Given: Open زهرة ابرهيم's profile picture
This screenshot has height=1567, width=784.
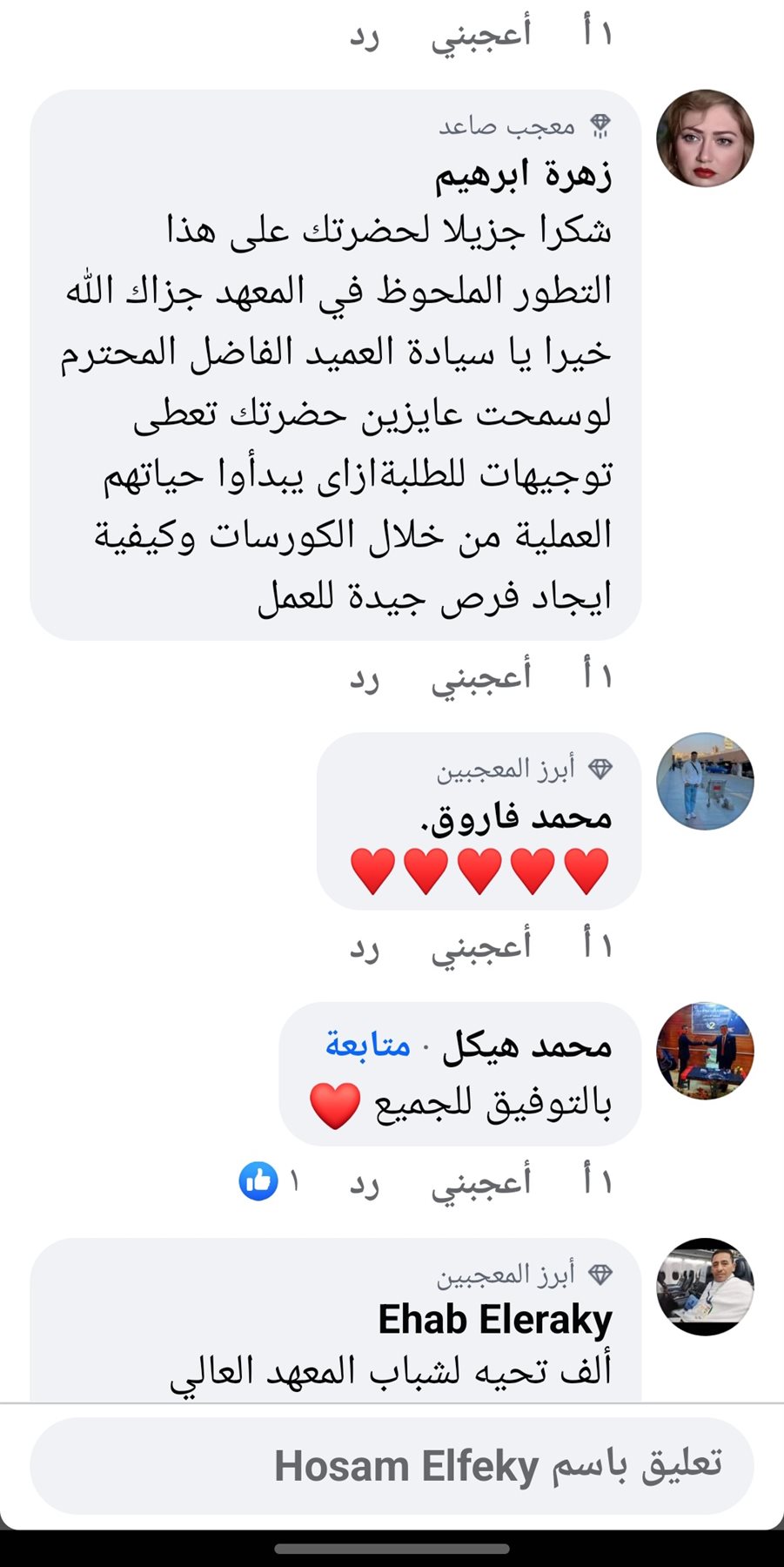Looking at the screenshot, I should point(705,138).
